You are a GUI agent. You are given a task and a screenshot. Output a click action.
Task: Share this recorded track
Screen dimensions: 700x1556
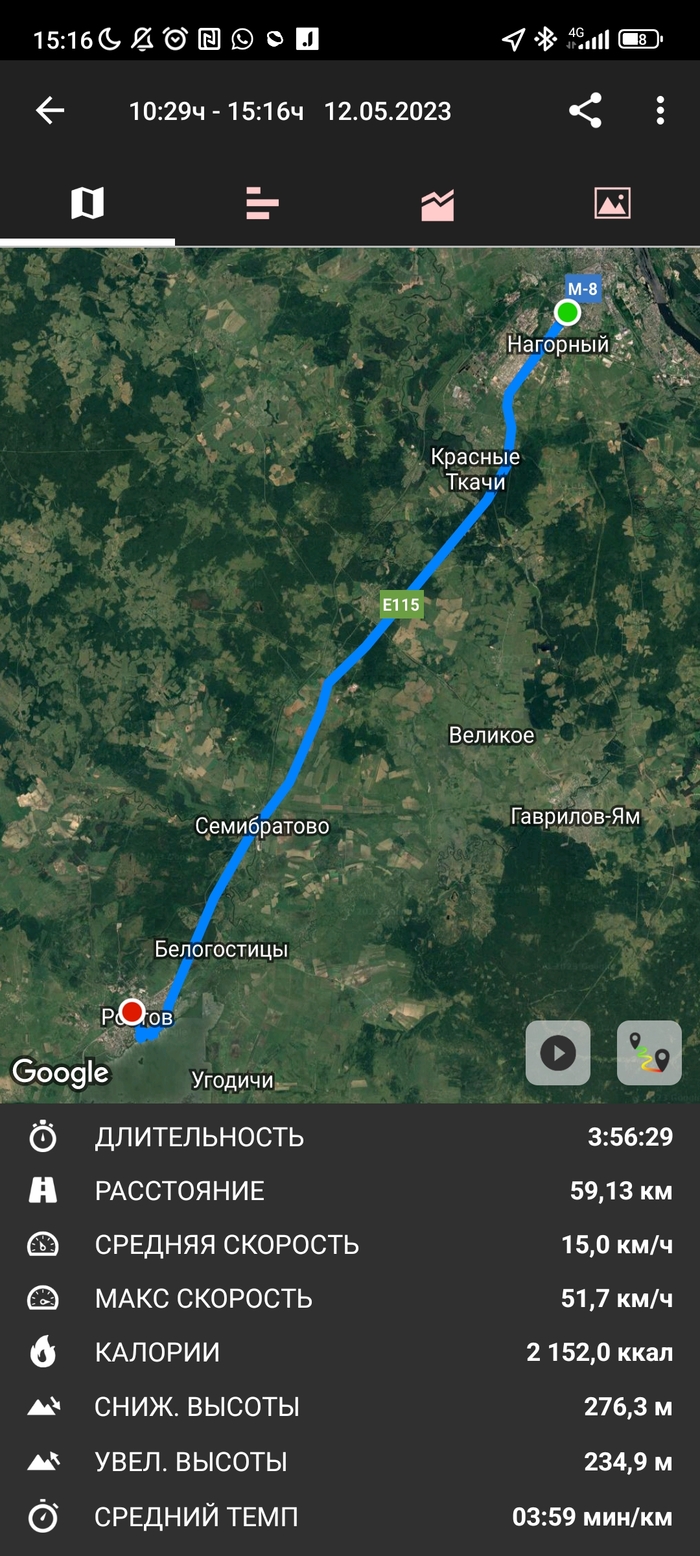pos(585,111)
